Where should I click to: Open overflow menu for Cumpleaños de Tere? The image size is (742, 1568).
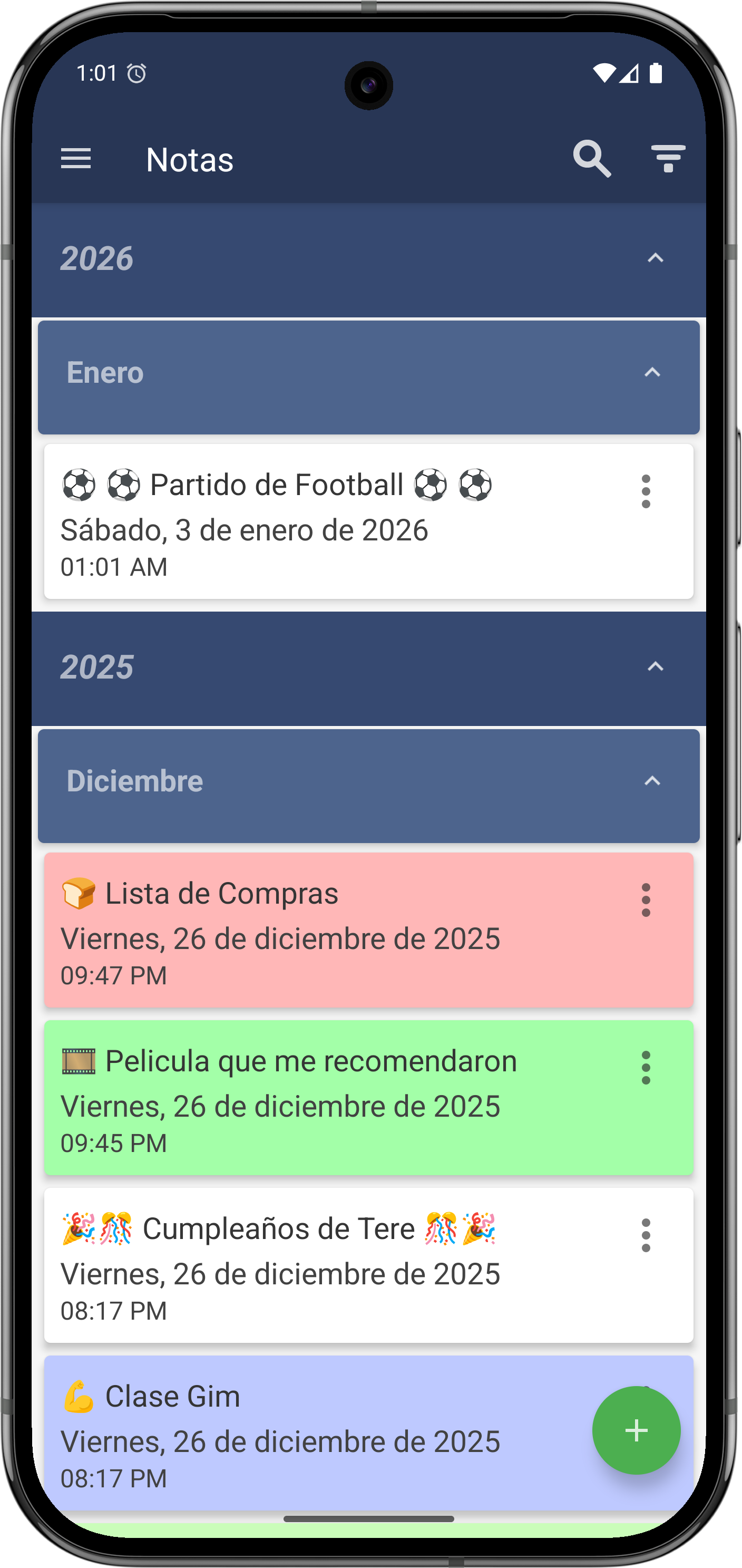pos(646,1236)
